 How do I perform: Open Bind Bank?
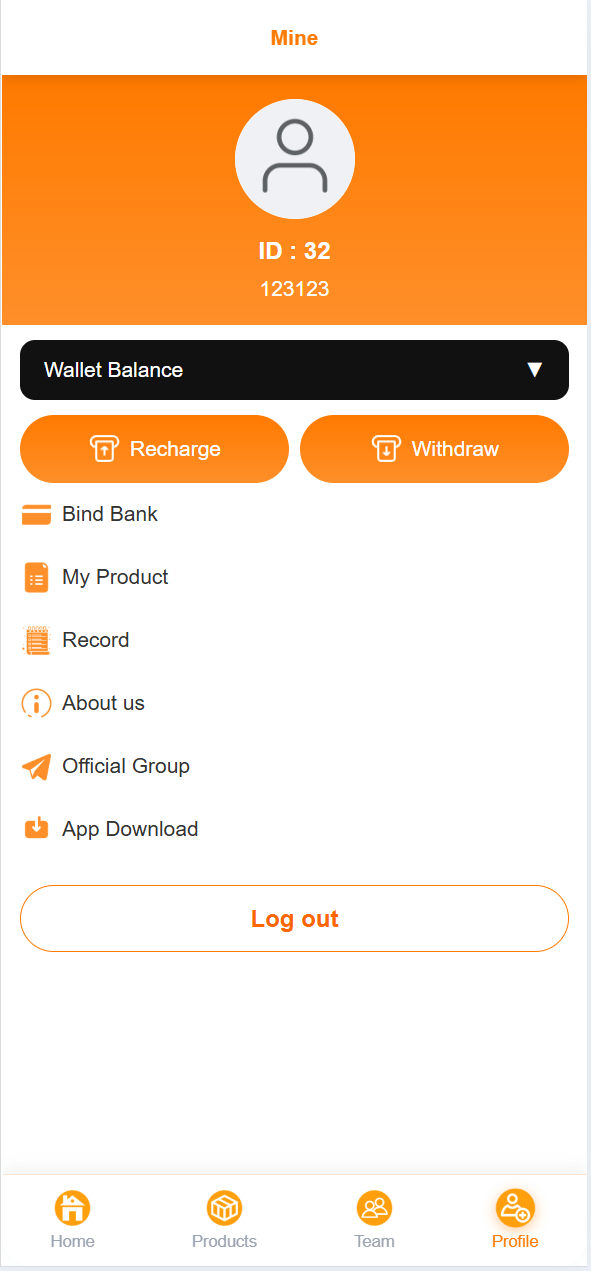(x=294, y=514)
